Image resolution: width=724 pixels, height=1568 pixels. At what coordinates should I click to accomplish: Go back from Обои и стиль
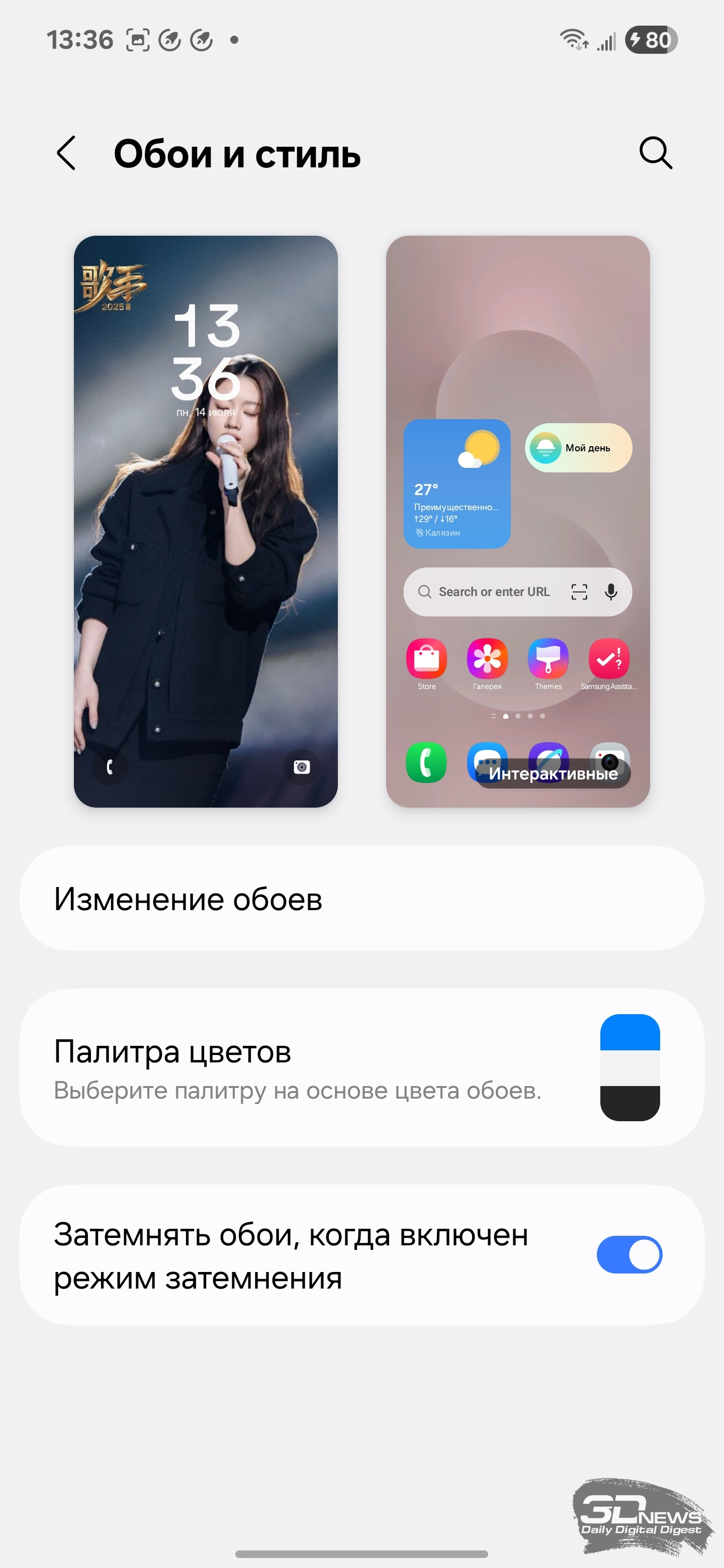click(66, 153)
